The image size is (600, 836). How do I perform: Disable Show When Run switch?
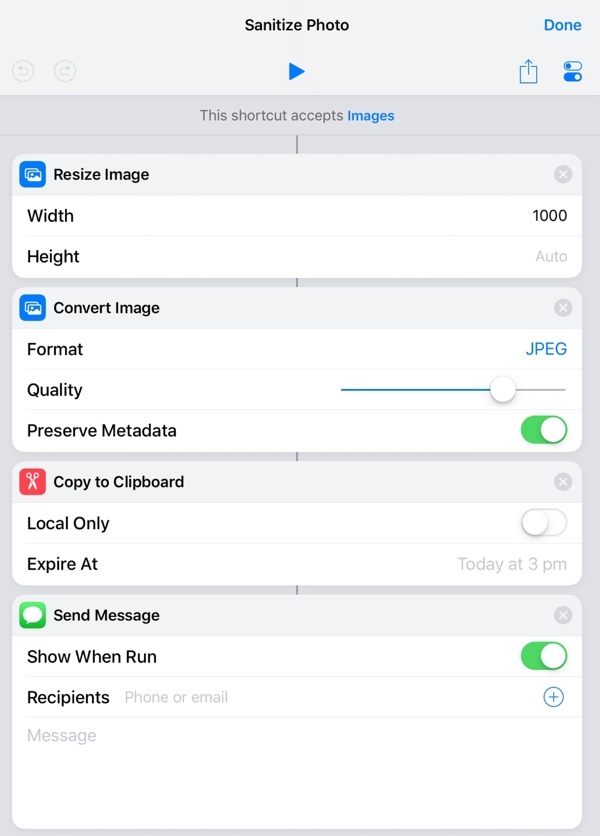point(543,657)
